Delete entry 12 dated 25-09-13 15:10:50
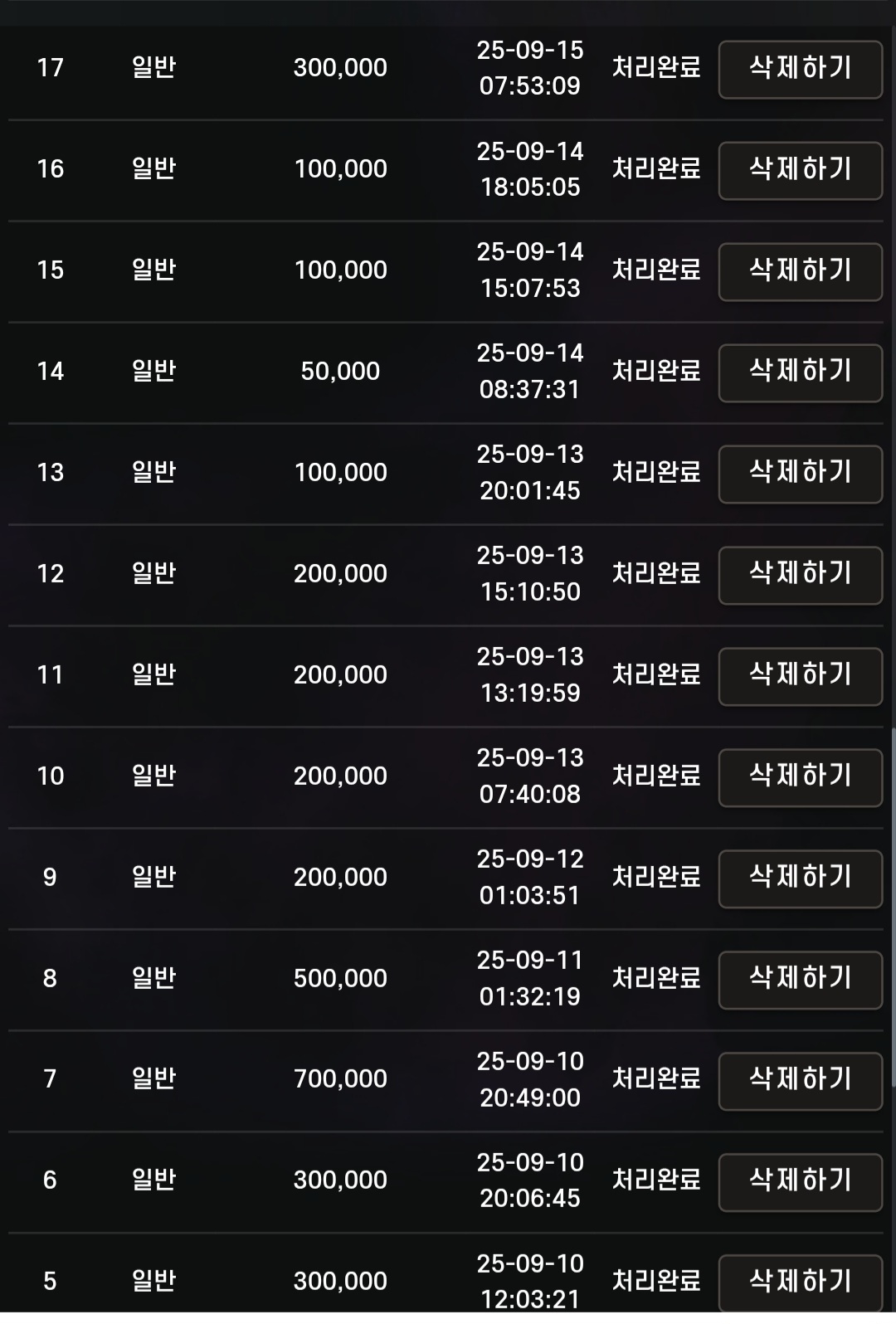This screenshot has height=1324, width=896. (800, 575)
